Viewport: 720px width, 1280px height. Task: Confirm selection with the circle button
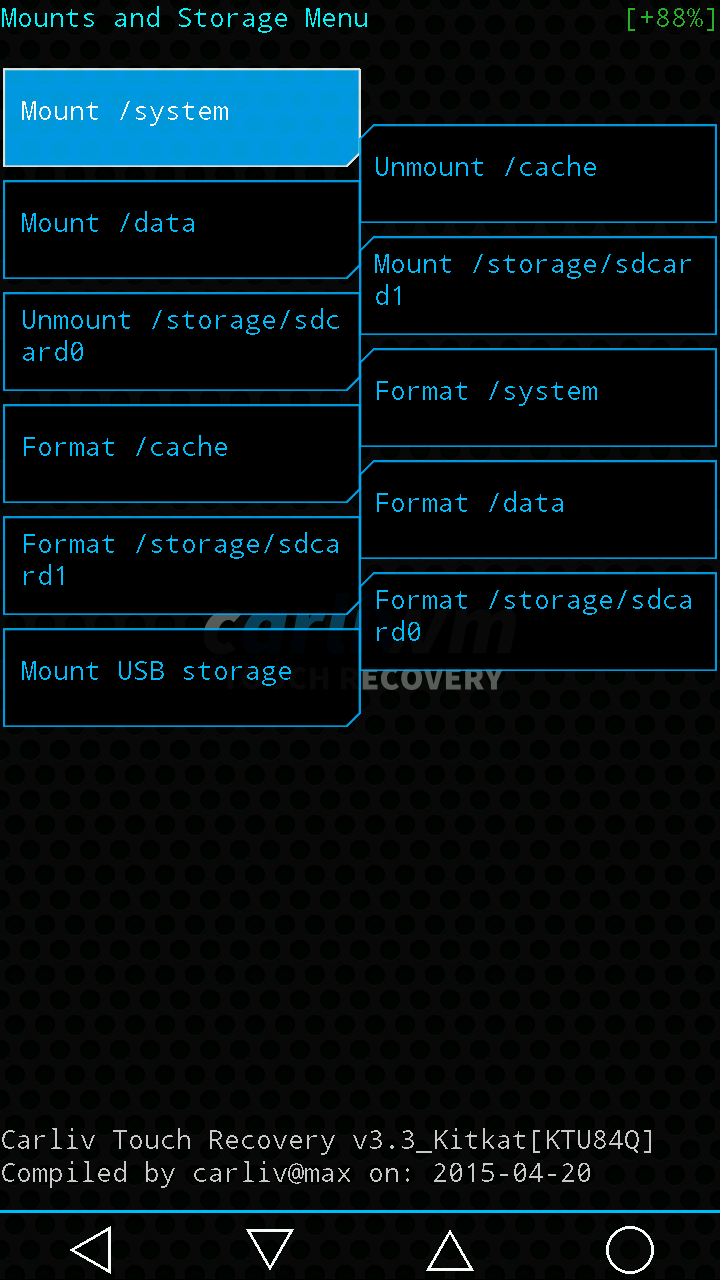[x=630, y=1250]
